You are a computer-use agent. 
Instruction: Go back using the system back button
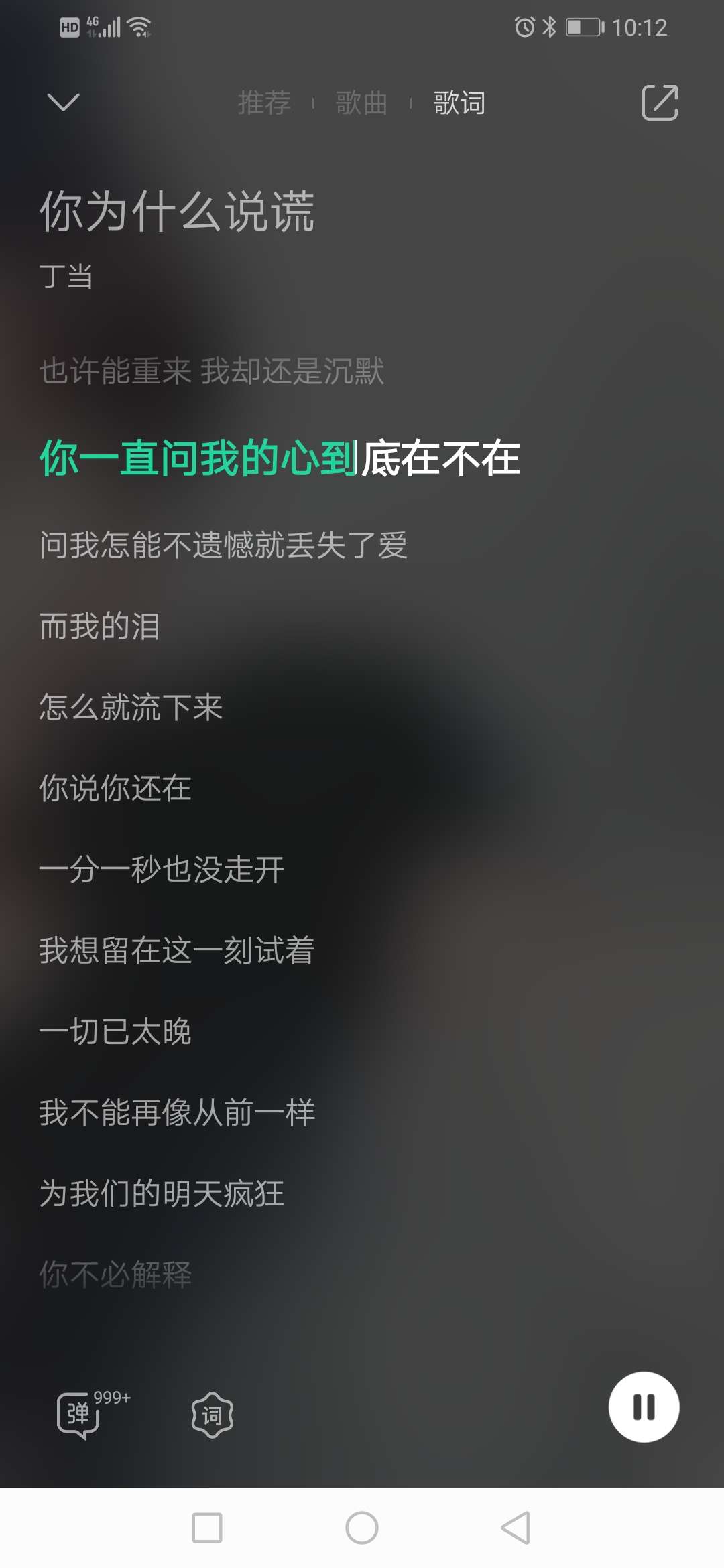516,1528
